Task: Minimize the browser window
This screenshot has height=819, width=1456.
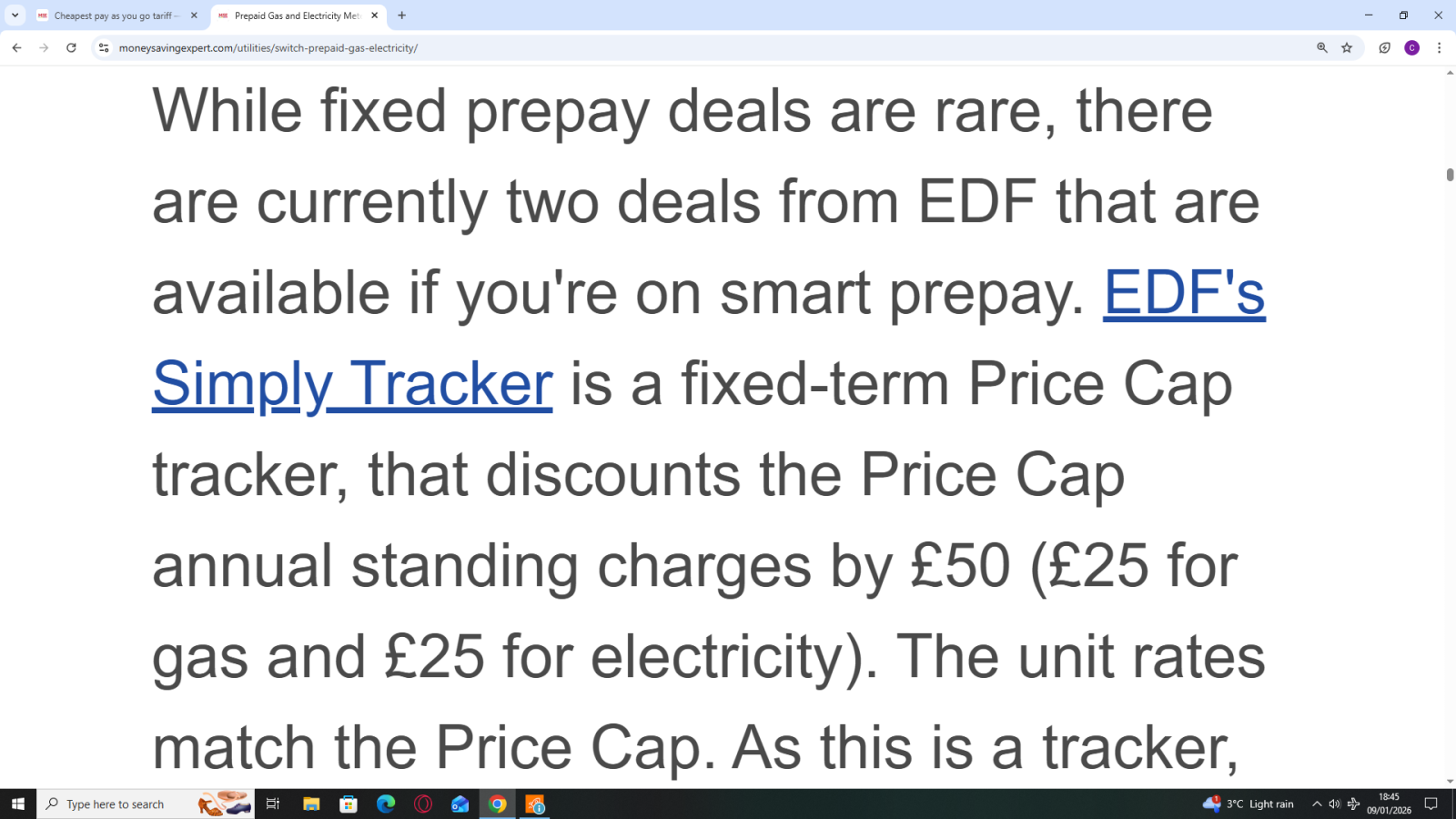Action: [x=1369, y=15]
